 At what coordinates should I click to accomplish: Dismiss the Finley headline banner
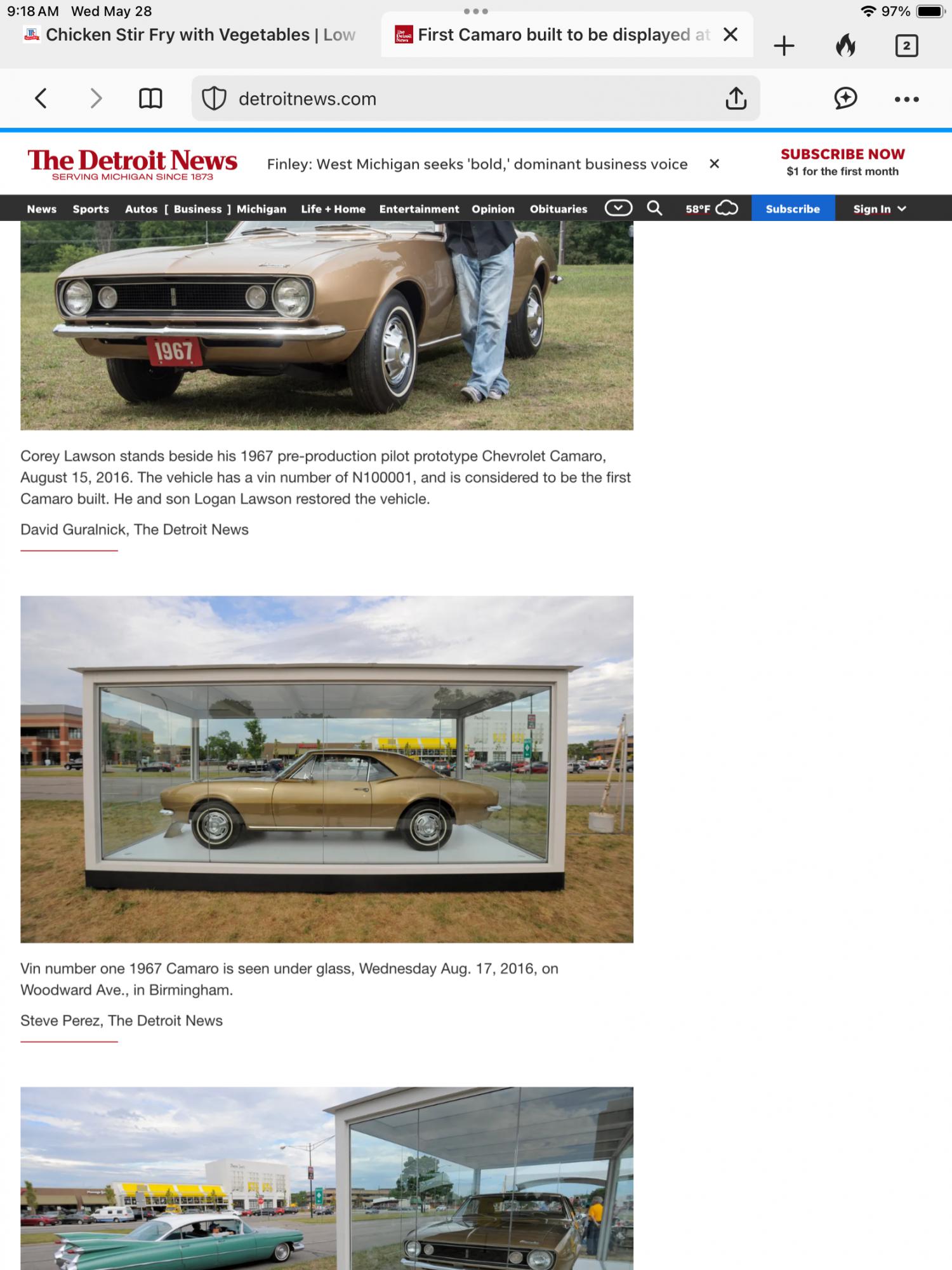pyautogui.click(x=714, y=164)
